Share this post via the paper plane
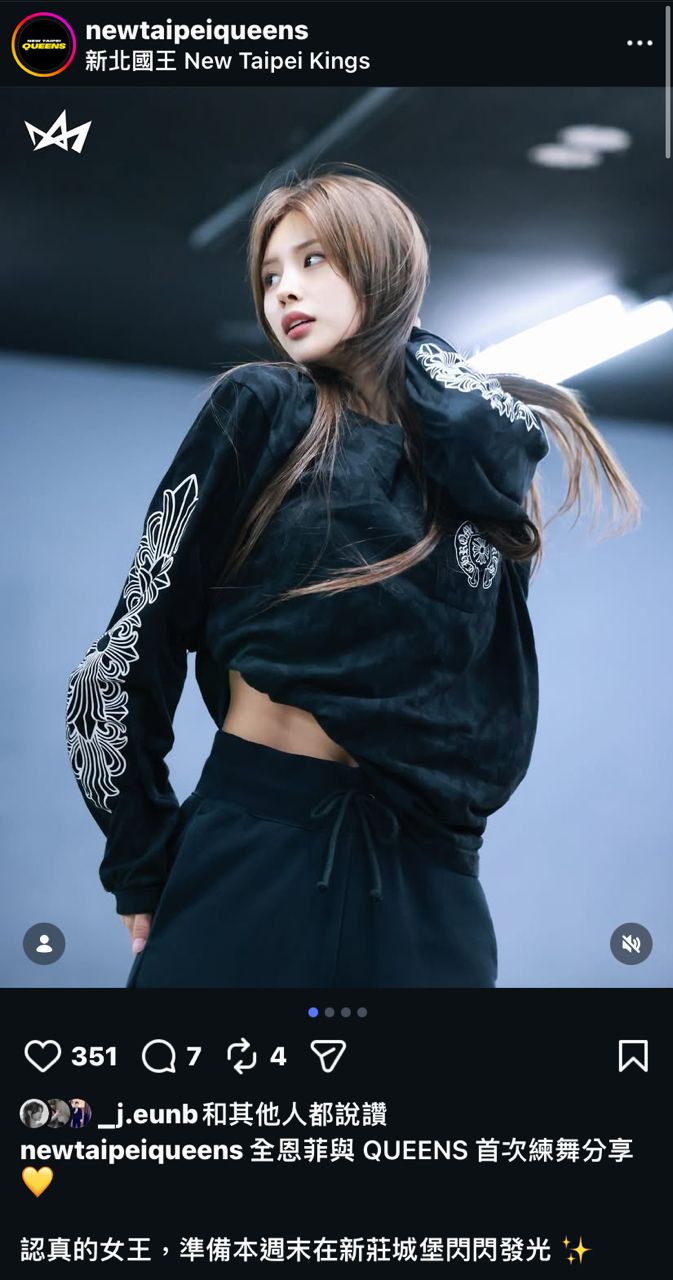The height and width of the screenshot is (1280, 673). coord(328,1056)
